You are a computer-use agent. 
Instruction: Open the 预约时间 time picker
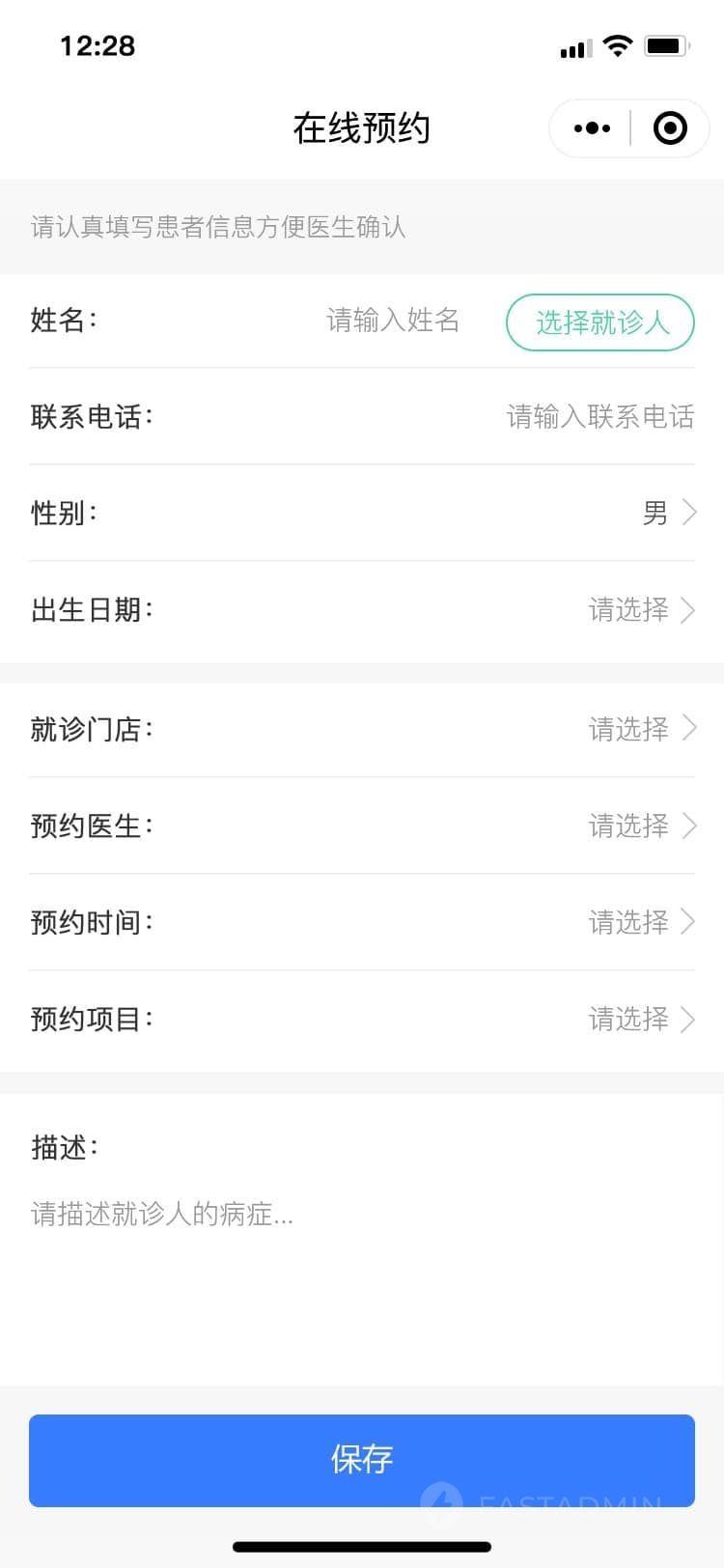641,922
